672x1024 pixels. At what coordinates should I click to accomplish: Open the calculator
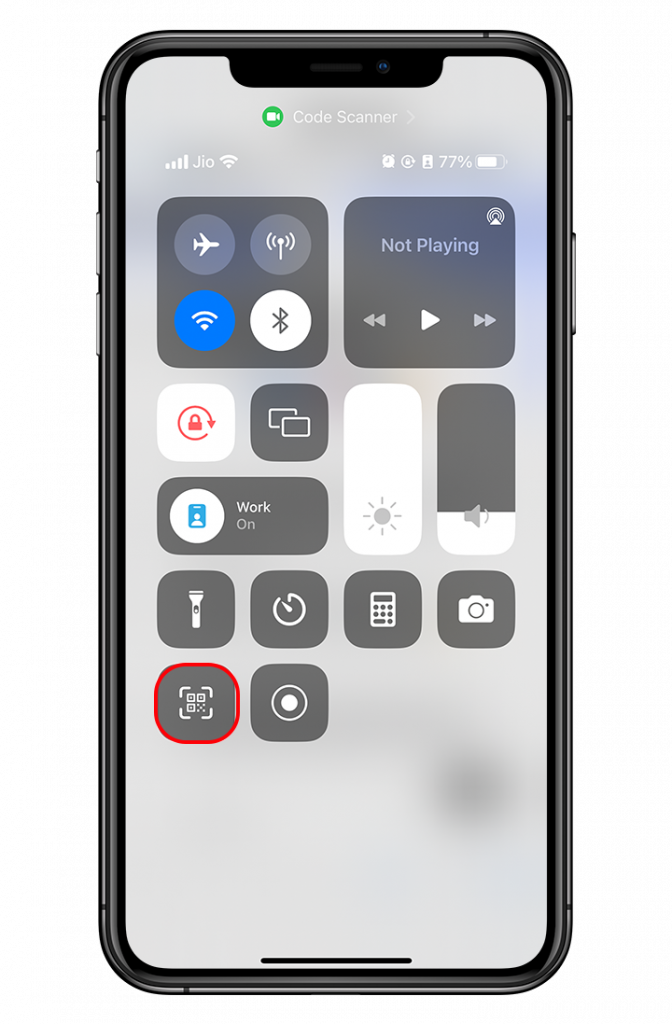(x=383, y=609)
